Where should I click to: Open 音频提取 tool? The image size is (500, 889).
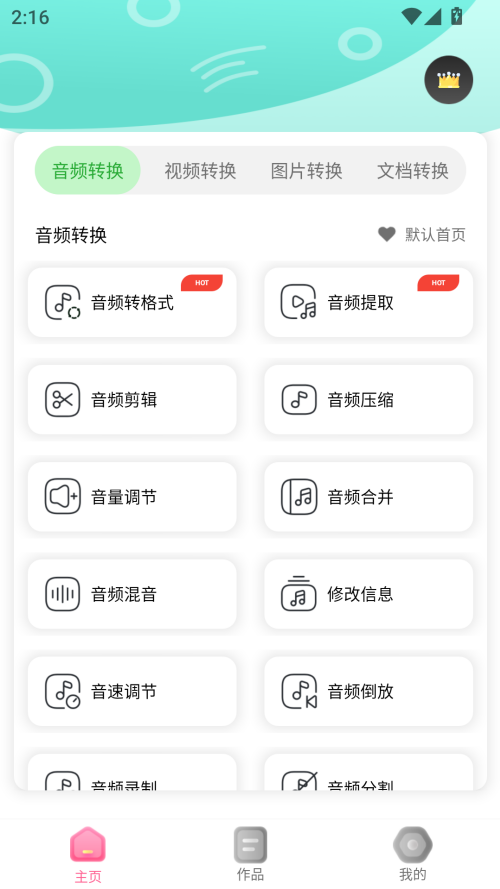click(x=368, y=303)
